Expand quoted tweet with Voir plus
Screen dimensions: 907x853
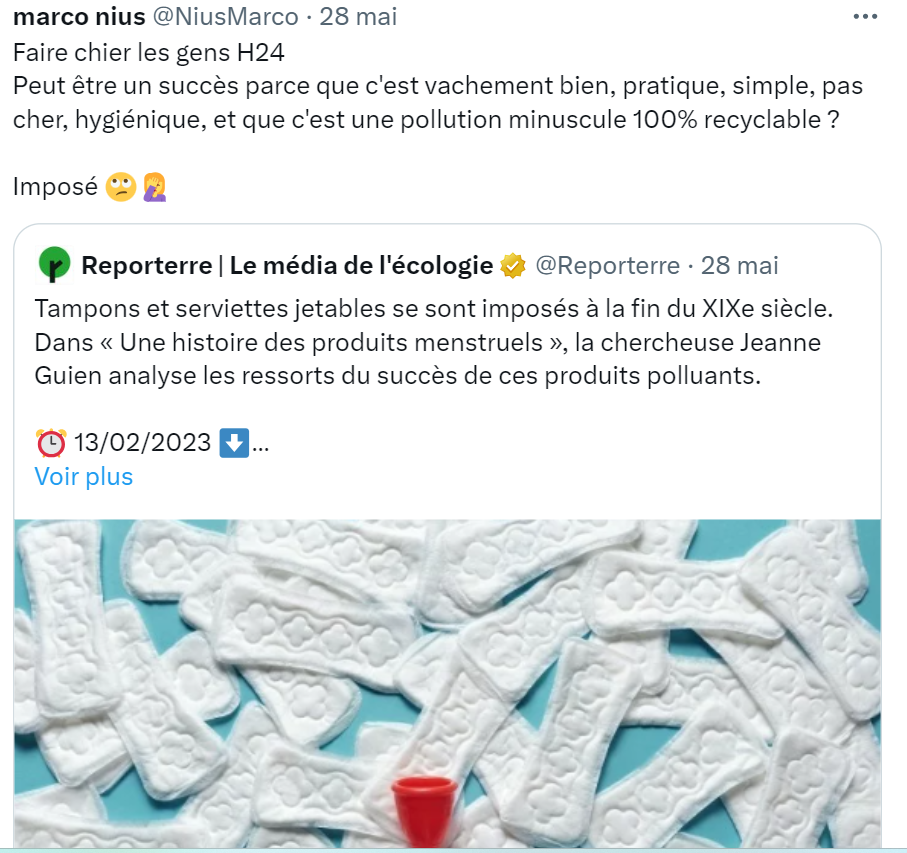[83, 476]
